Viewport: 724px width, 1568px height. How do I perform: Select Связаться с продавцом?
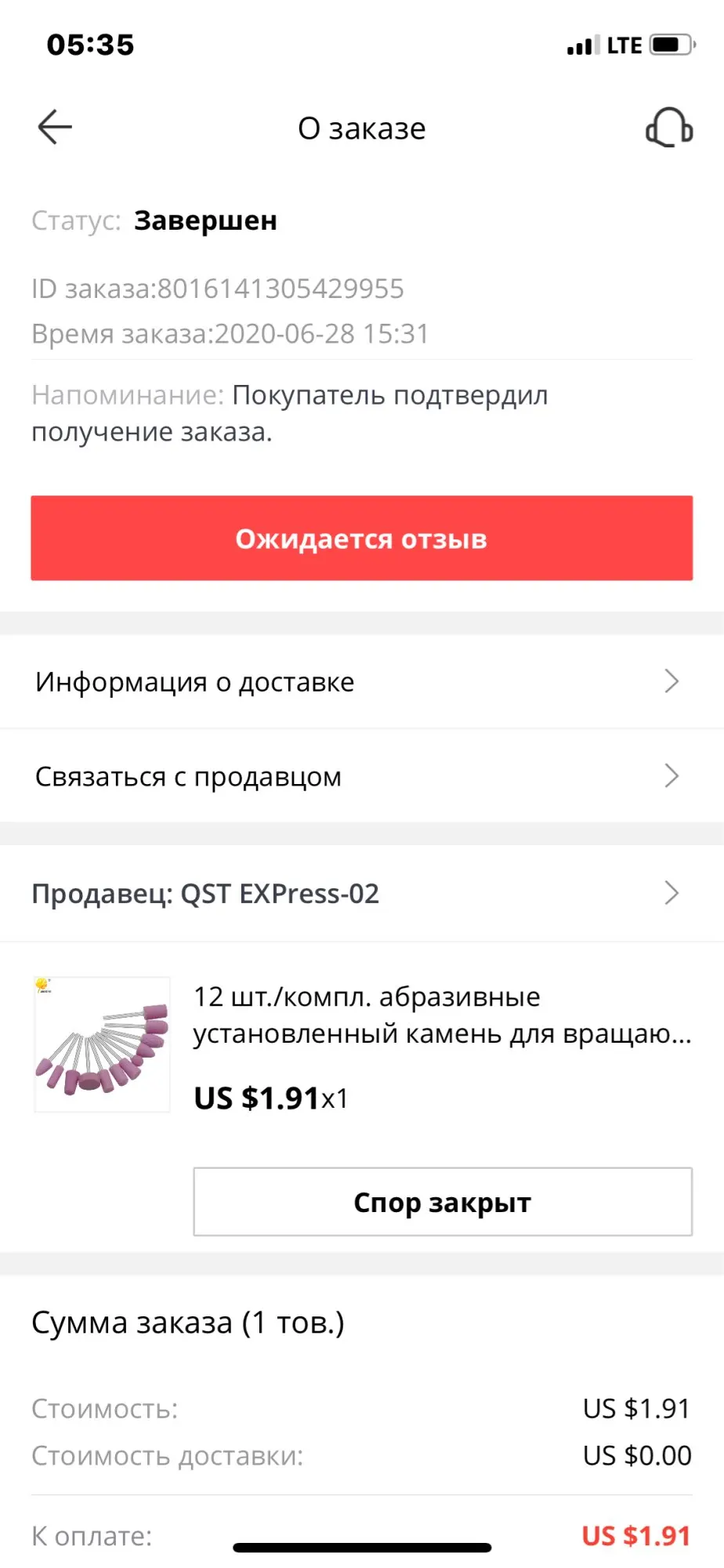coord(362,776)
